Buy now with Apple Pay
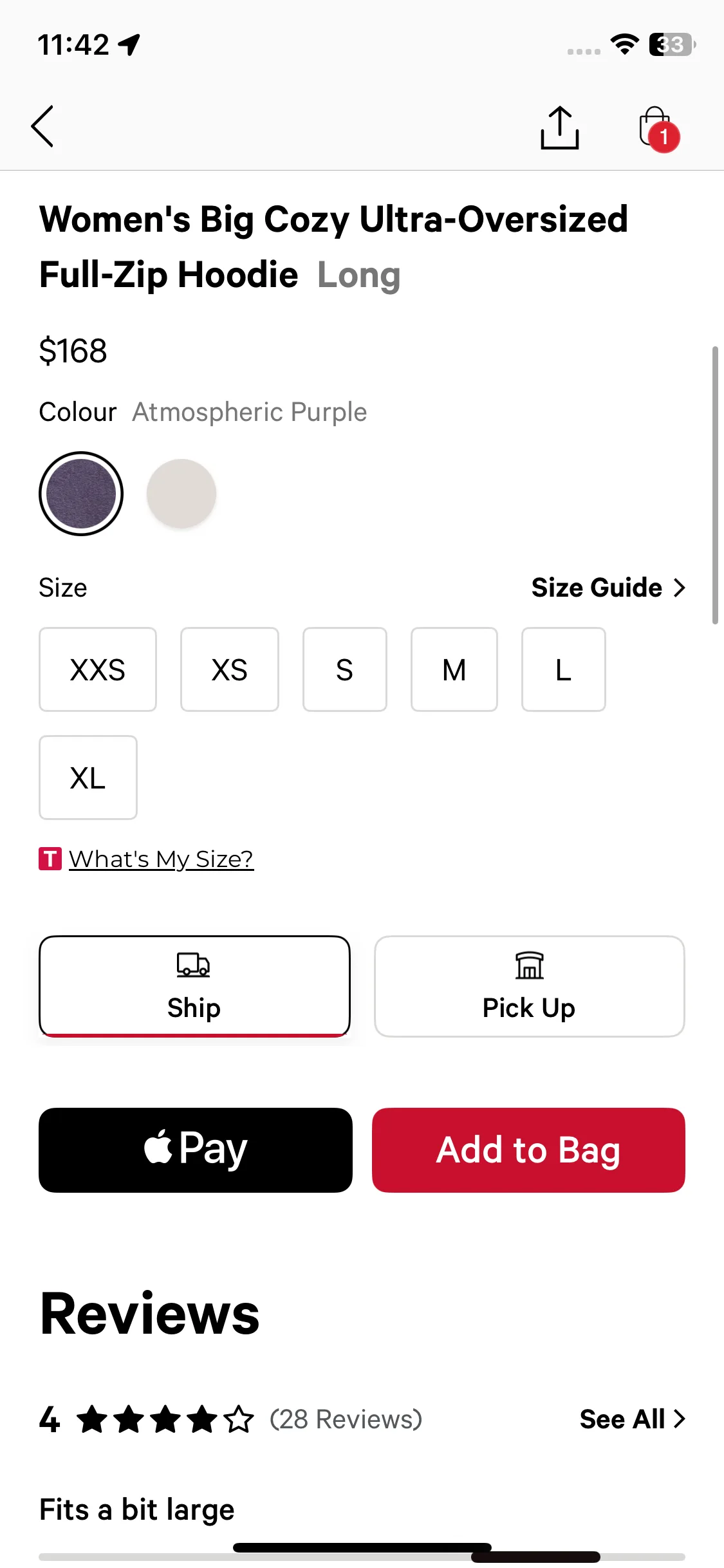 pos(196,1150)
